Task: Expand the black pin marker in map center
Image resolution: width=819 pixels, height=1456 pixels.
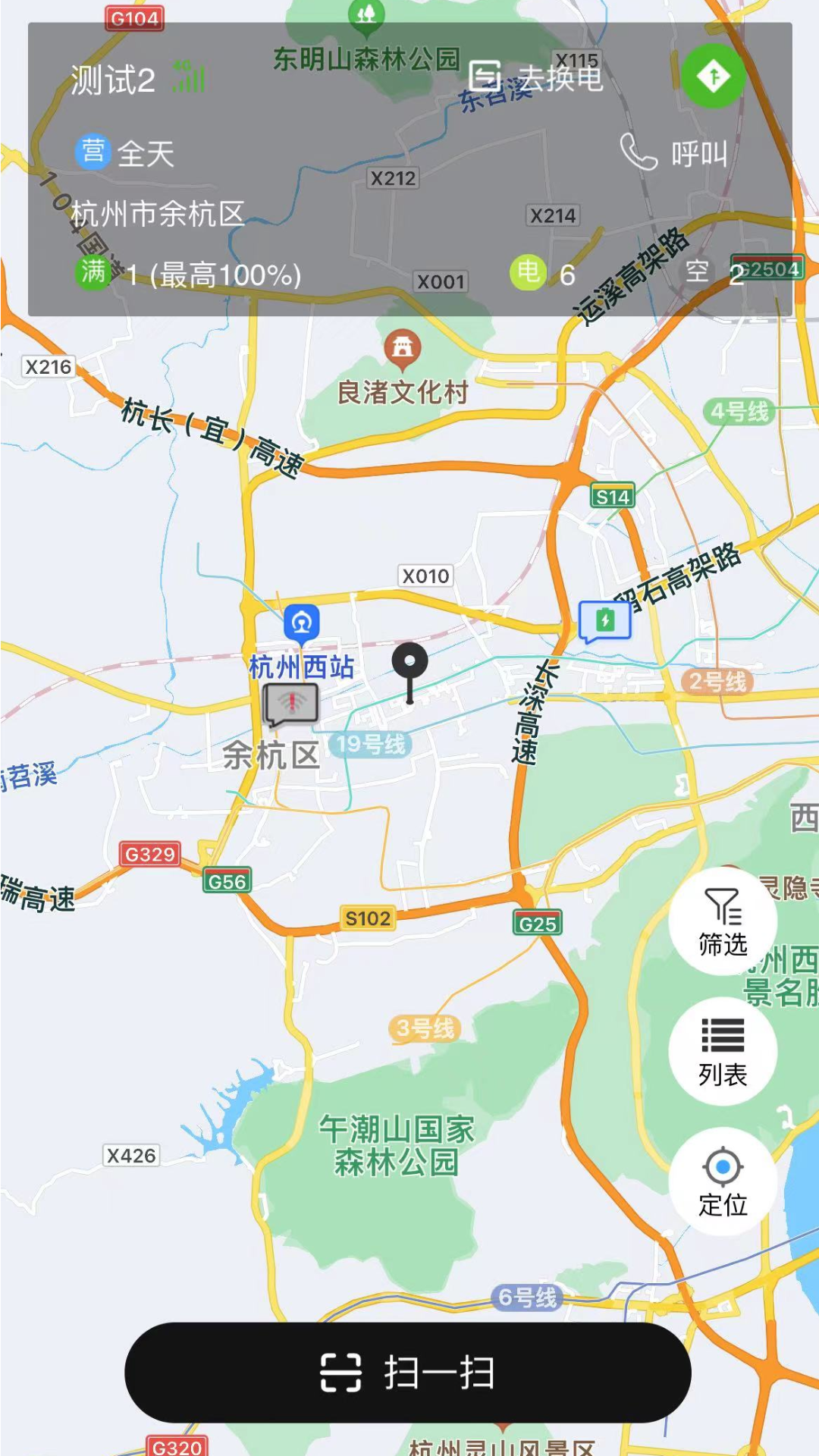Action: tap(409, 665)
